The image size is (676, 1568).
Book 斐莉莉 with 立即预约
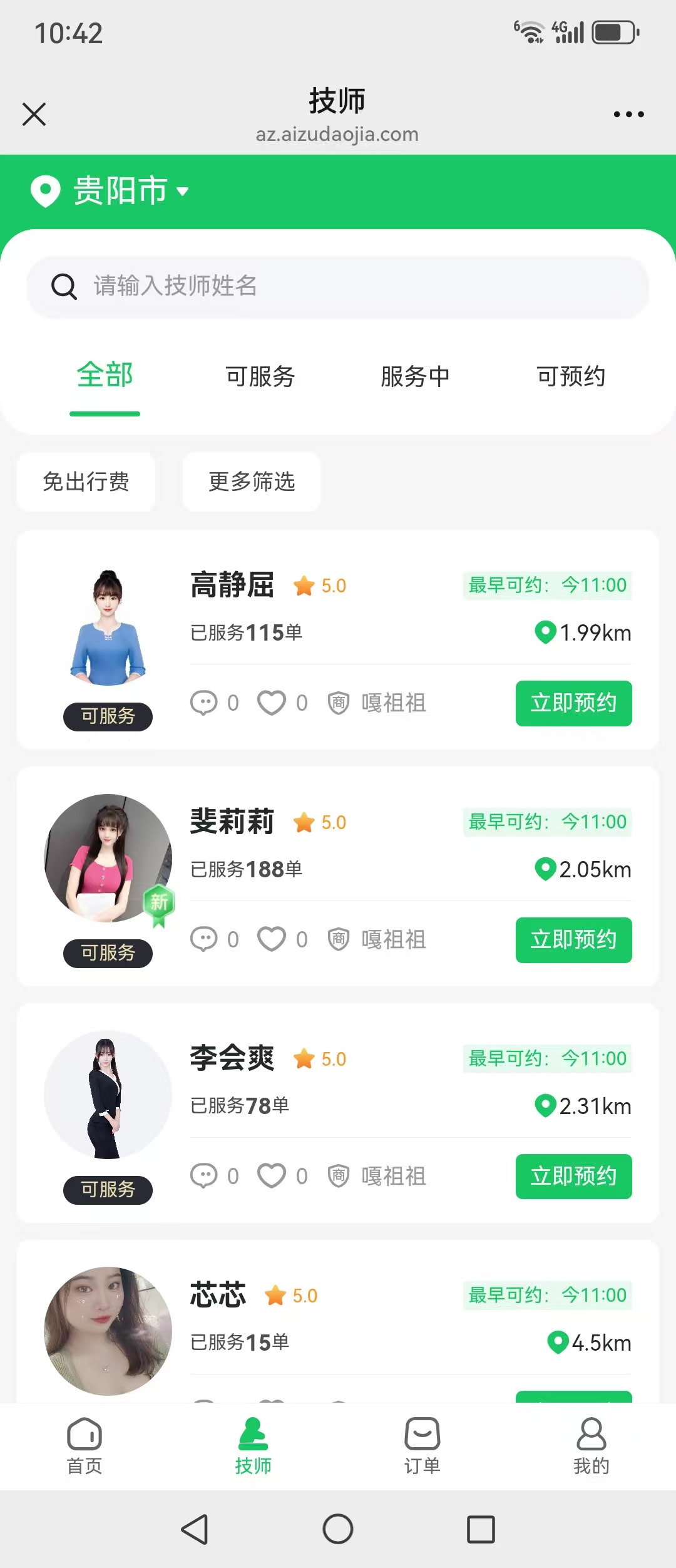pyautogui.click(x=573, y=940)
